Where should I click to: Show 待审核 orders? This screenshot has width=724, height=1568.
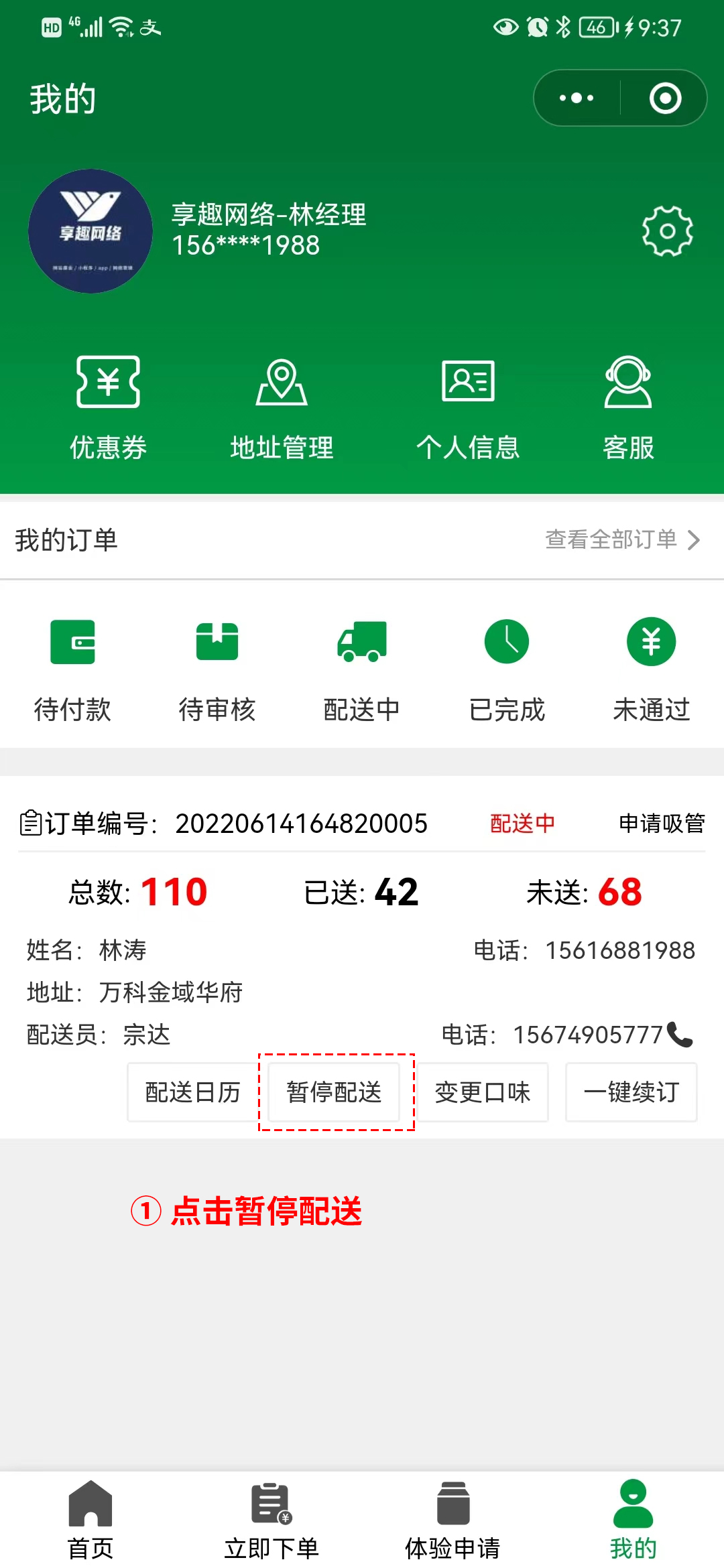(x=217, y=669)
